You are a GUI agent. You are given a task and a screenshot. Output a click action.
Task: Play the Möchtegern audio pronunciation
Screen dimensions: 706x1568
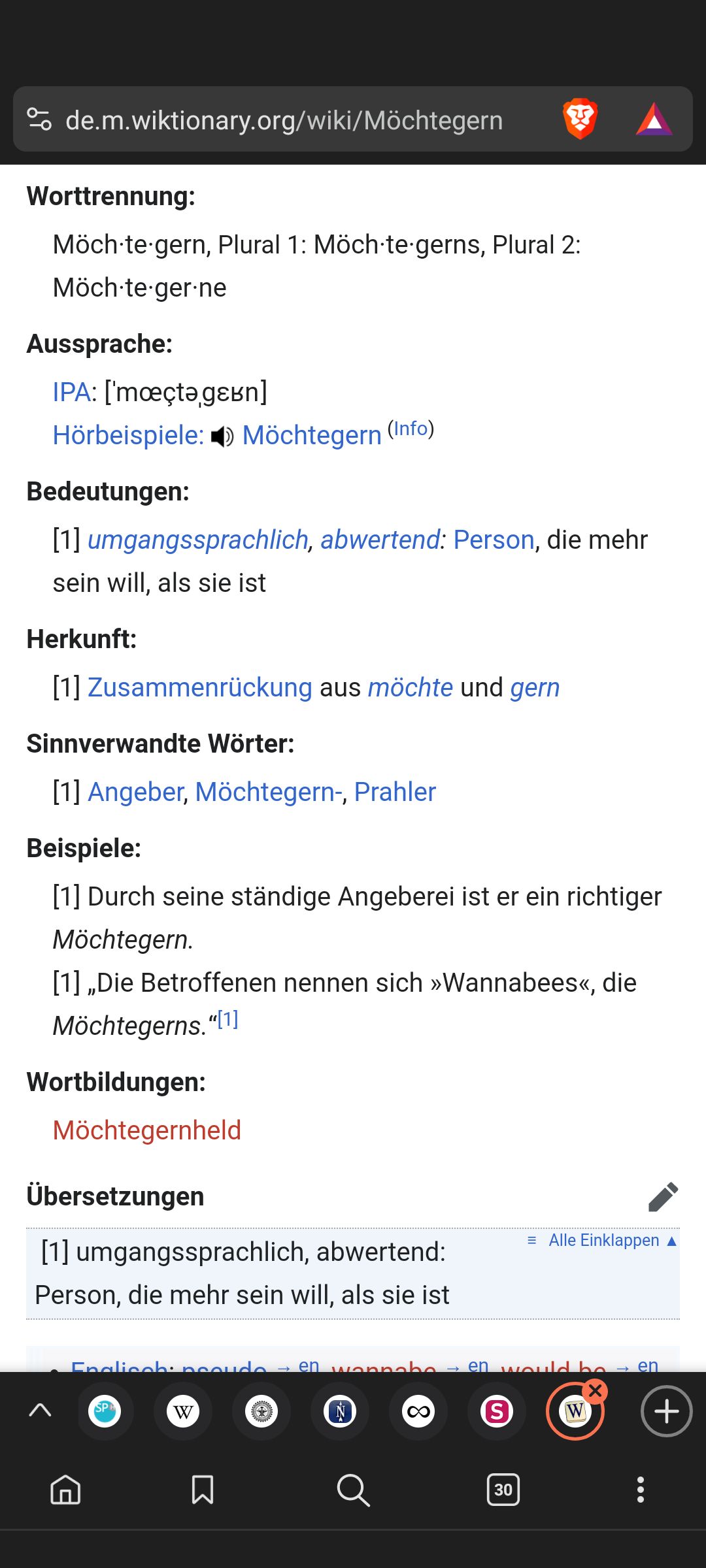(222, 436)
